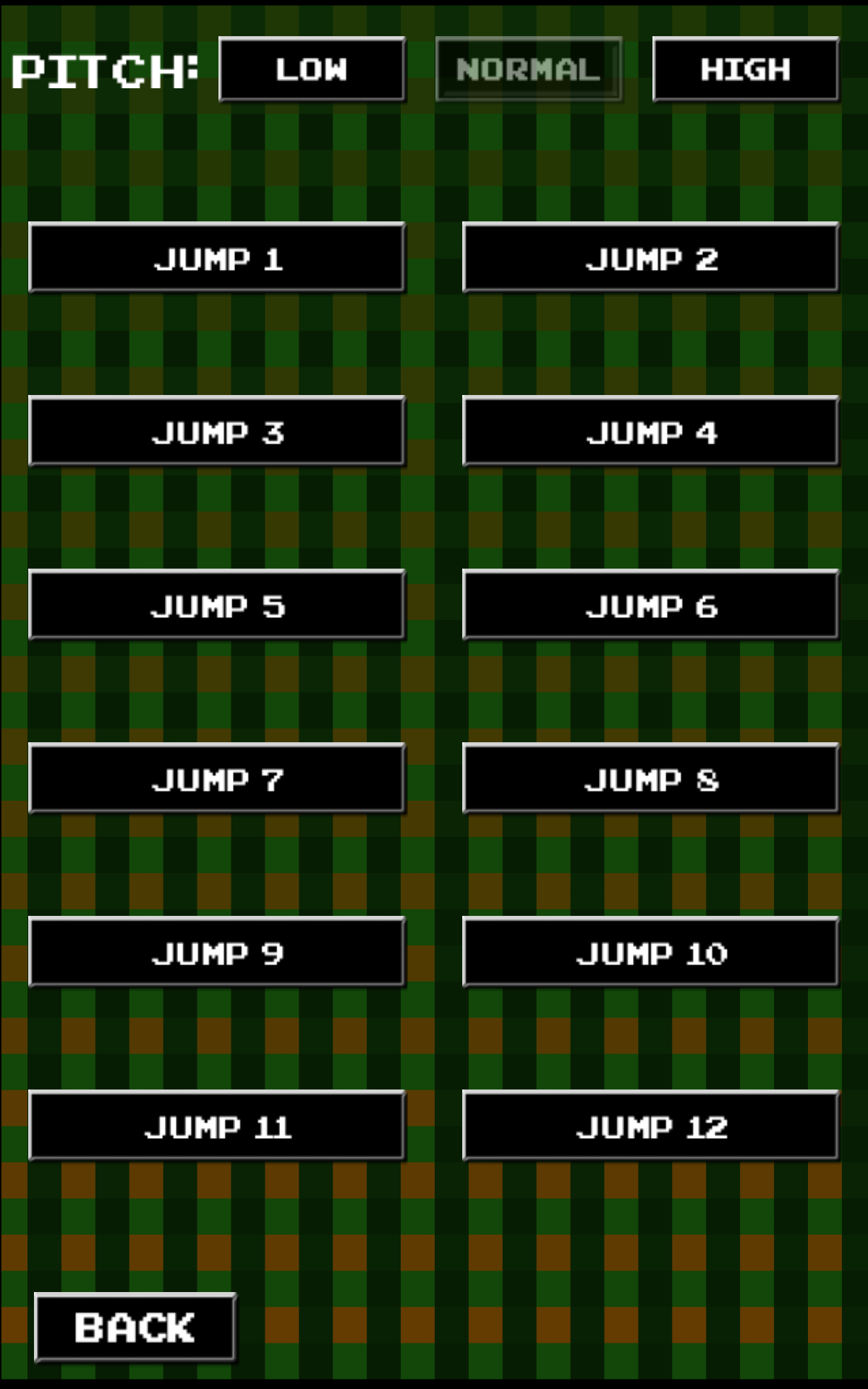The width and height of the screenshot is (868, 1389).
Task: Activate the Jump 12 sound
Action: 649,1126
